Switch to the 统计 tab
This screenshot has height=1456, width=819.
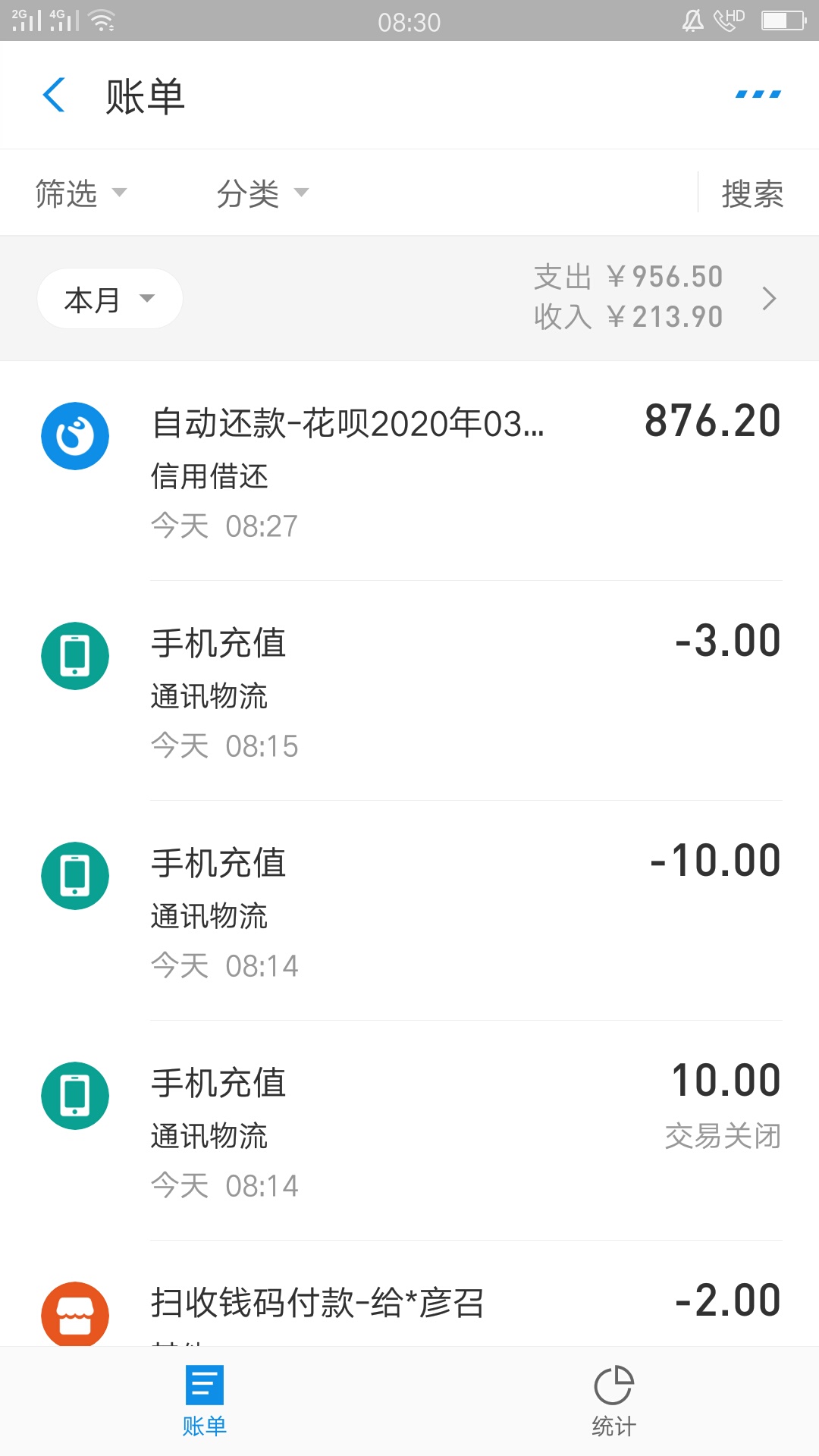point(614,1401)
